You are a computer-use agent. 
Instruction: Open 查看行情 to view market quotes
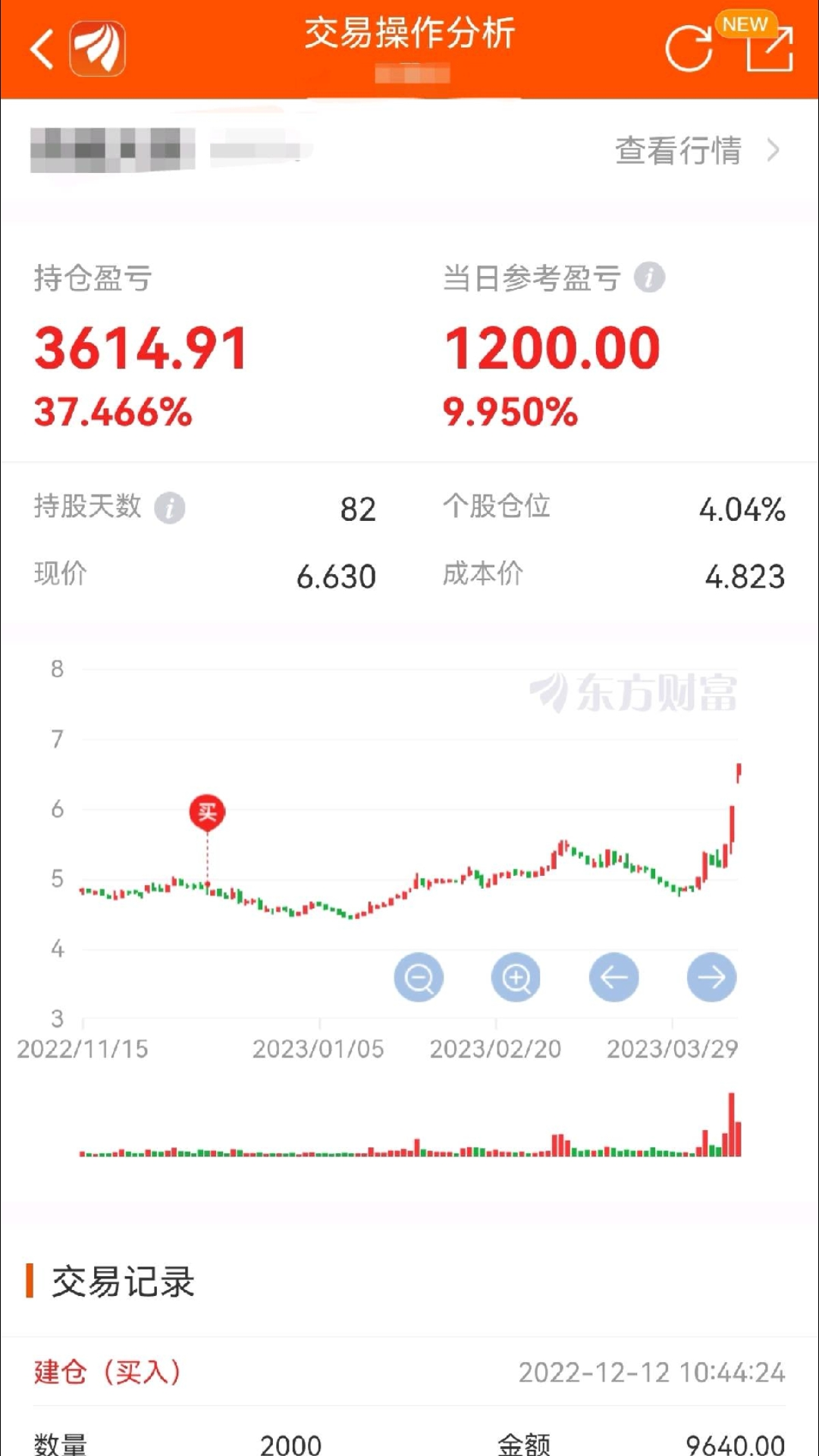tap(696, 150)
